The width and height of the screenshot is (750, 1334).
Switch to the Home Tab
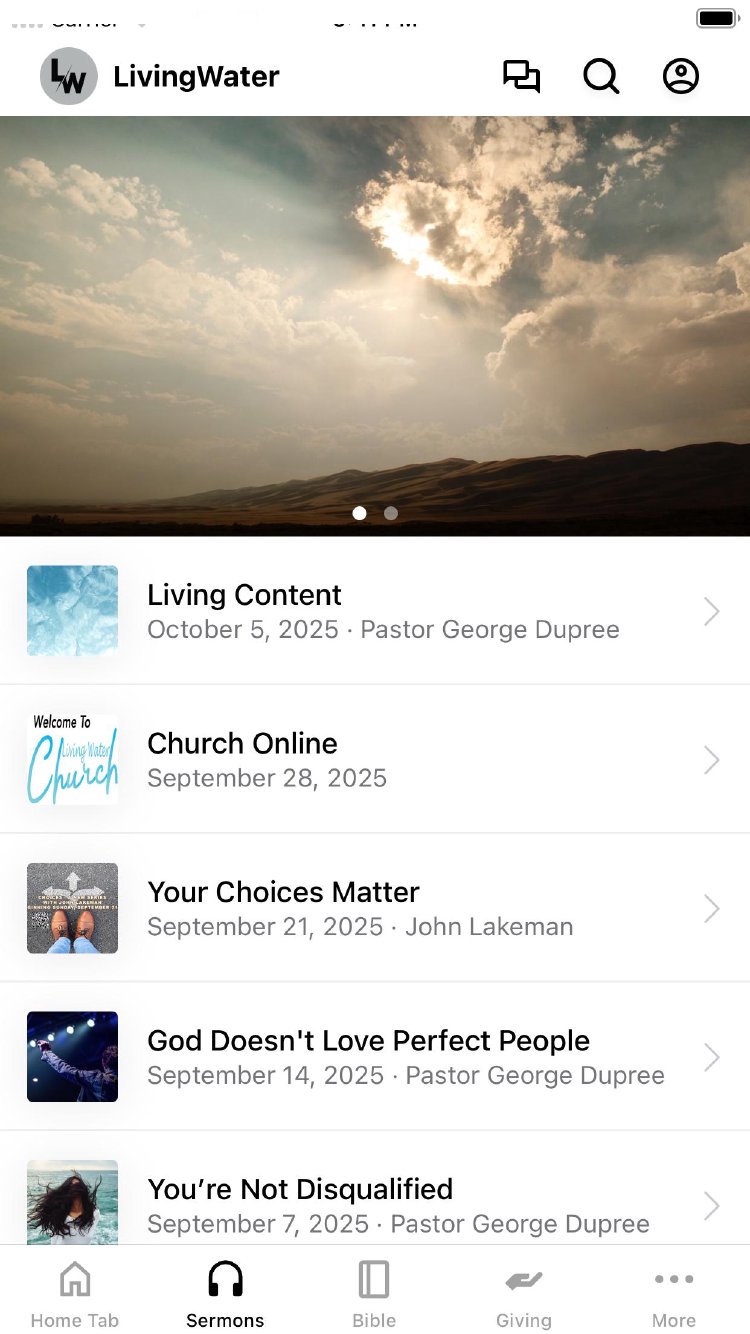pos(75,1293)
